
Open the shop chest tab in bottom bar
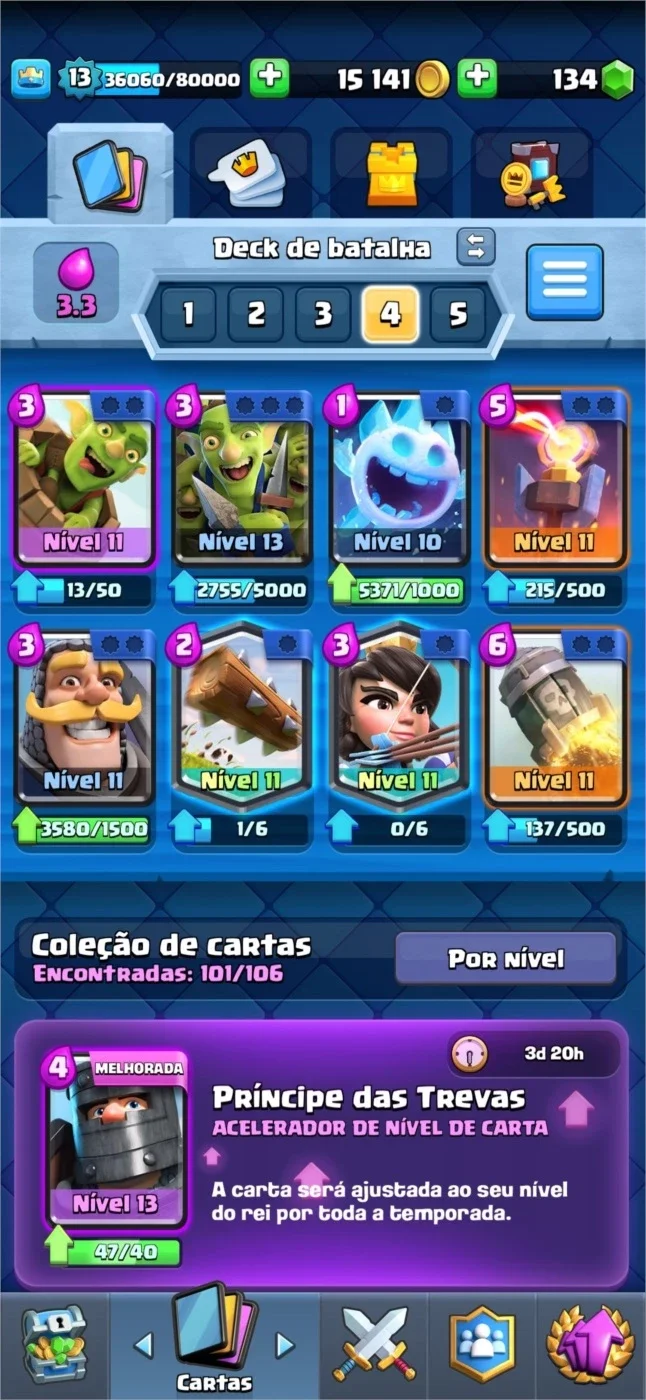coord(54,1344)
